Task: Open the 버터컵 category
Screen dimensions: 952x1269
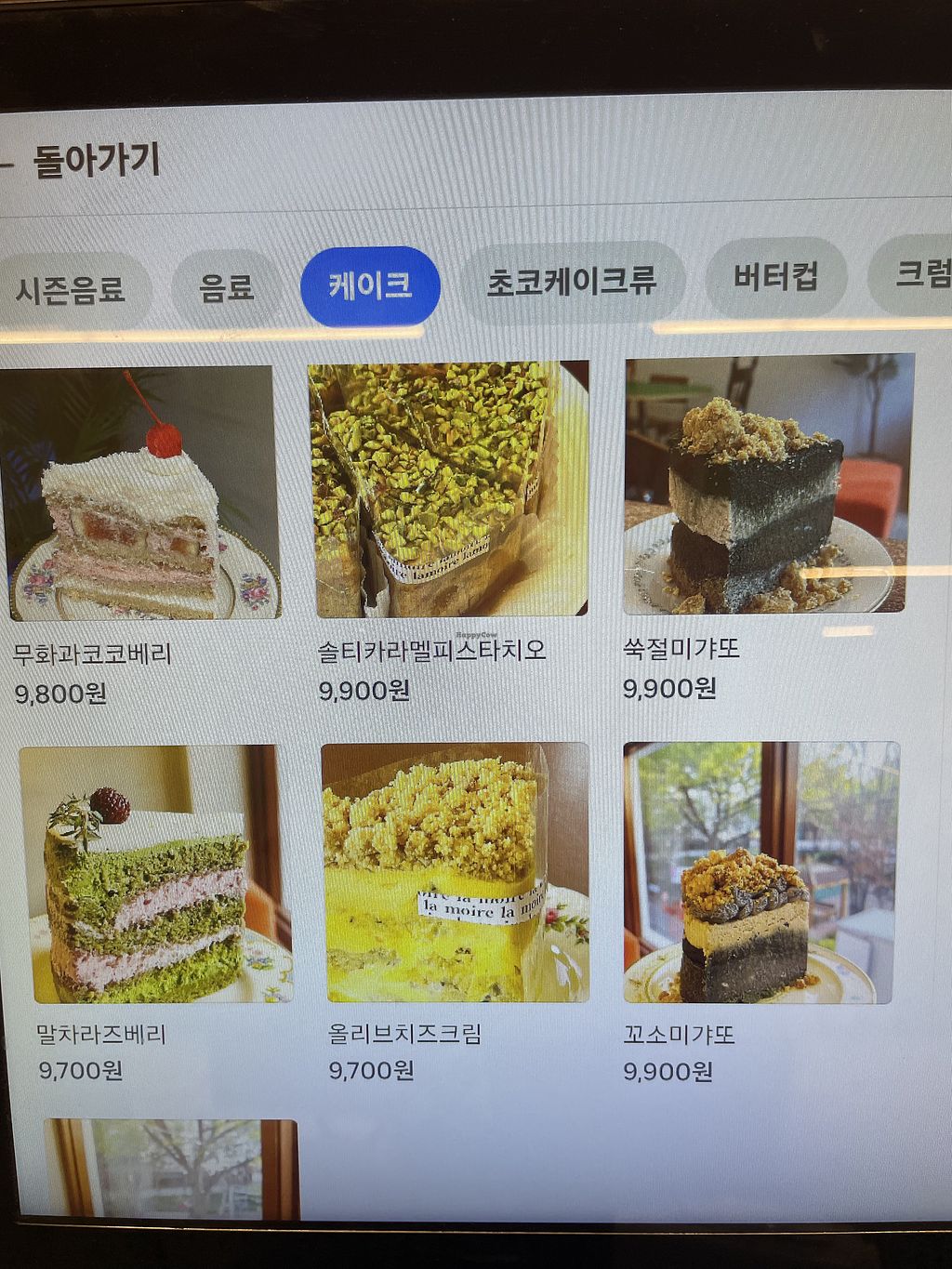Action: 775,277
